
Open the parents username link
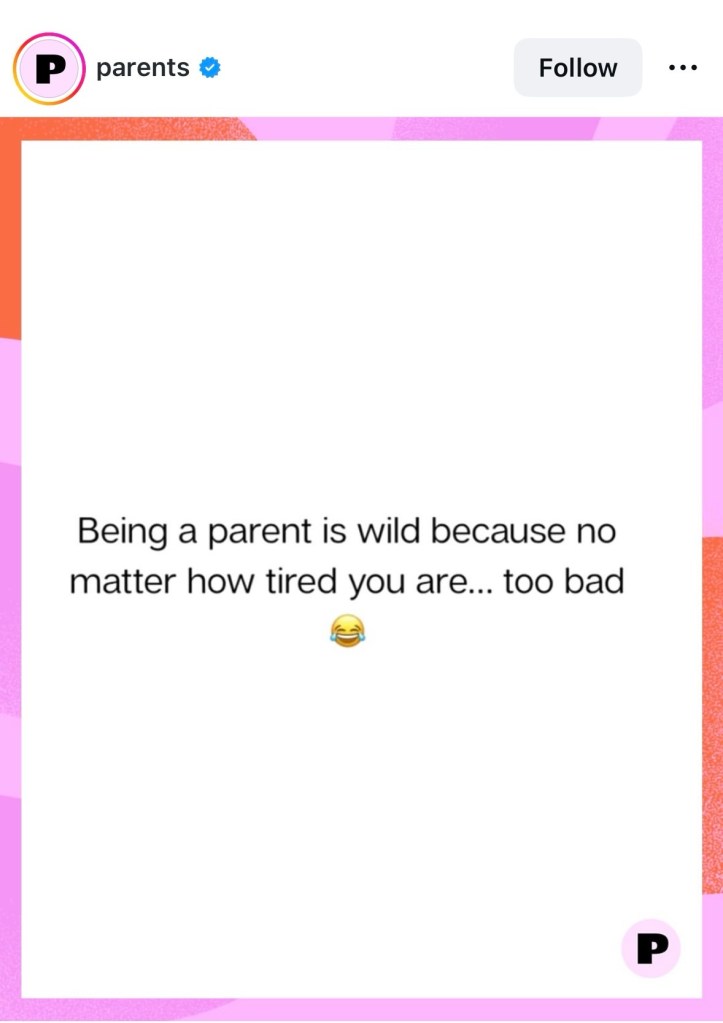[143, 68]
